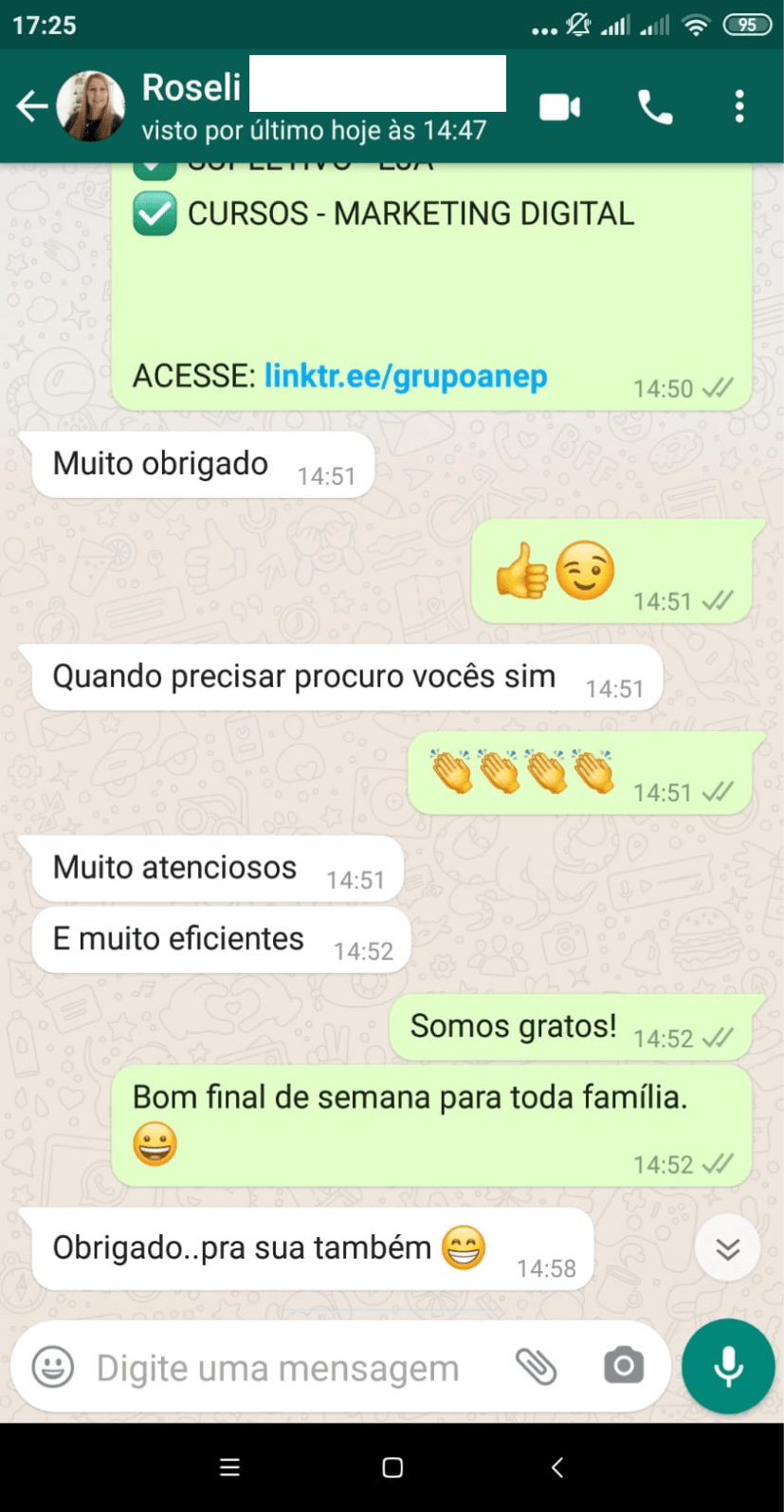Check the battery level indicator

(x=748, y=26)
